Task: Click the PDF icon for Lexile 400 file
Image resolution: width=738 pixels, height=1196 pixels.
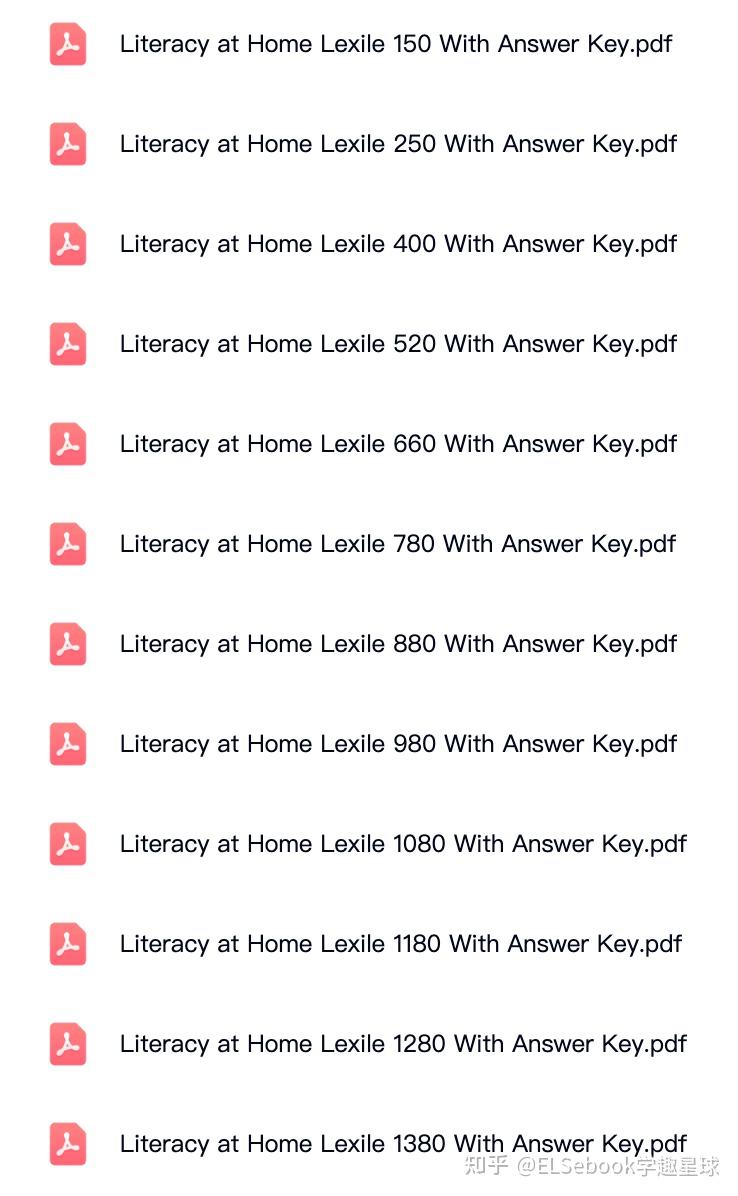Action: click(x=66, y=244)
